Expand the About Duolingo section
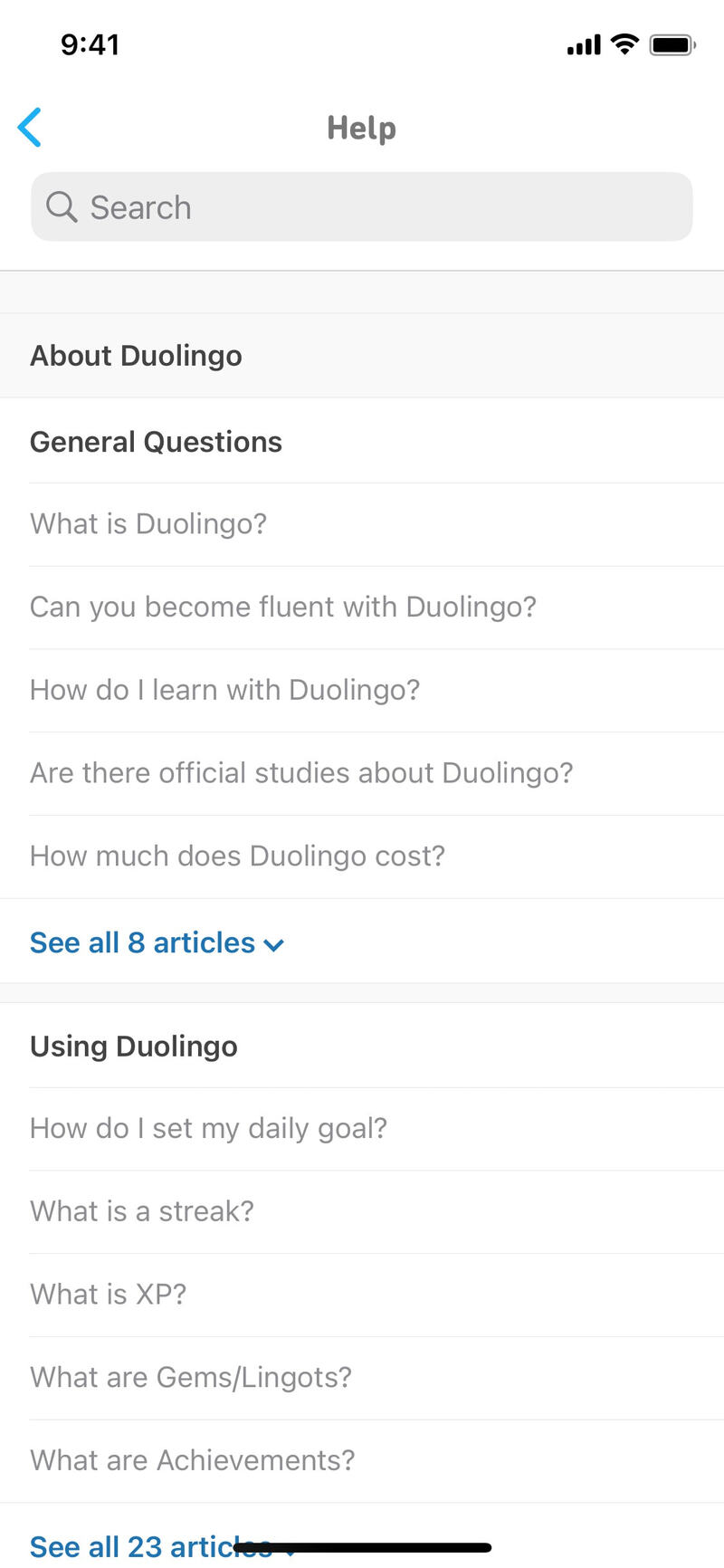The height and width of the screenshot is (1568, 724). point(136,355)
